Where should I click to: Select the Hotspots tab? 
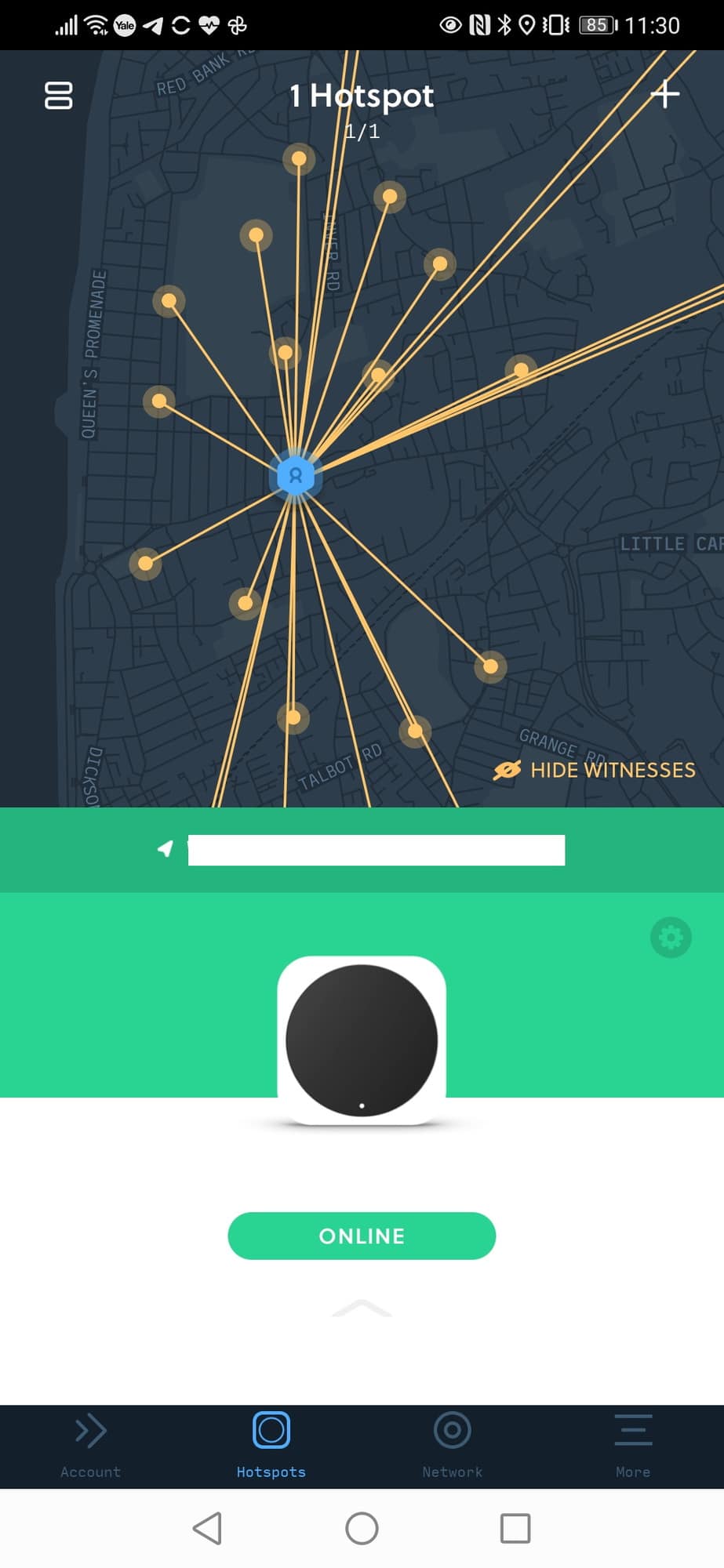[271, 1445]
